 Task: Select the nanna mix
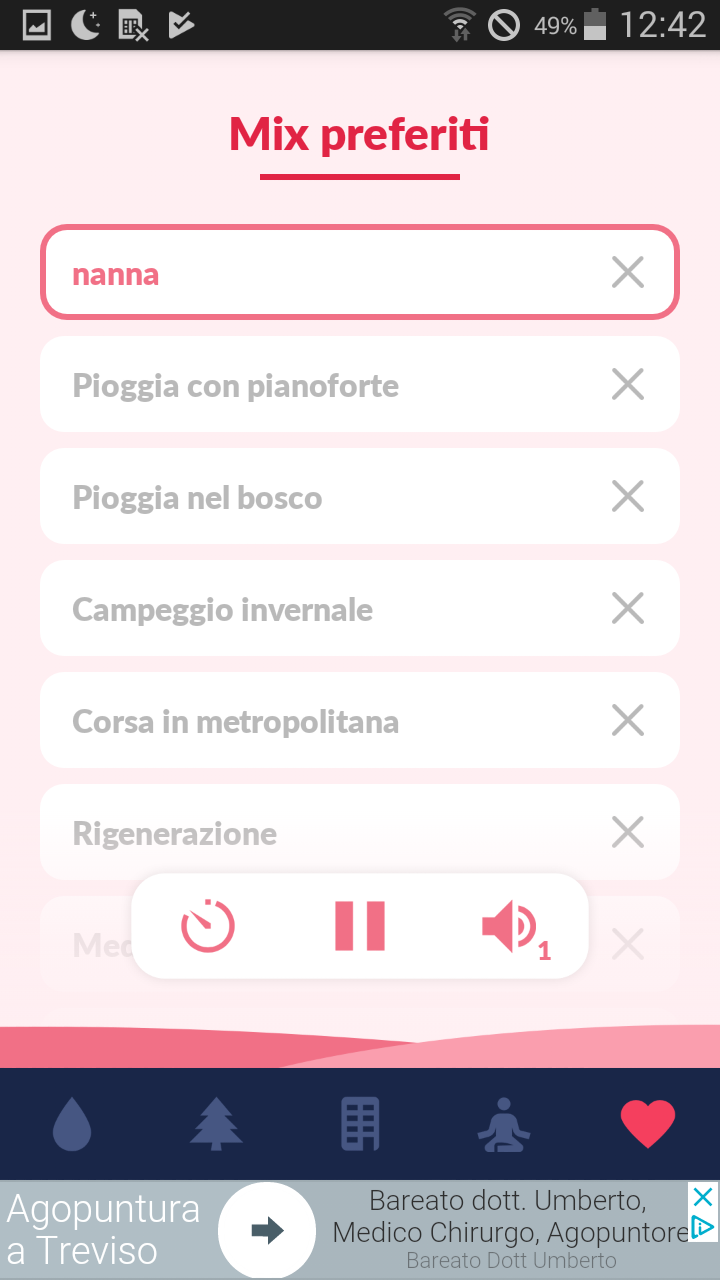(360, 273)
